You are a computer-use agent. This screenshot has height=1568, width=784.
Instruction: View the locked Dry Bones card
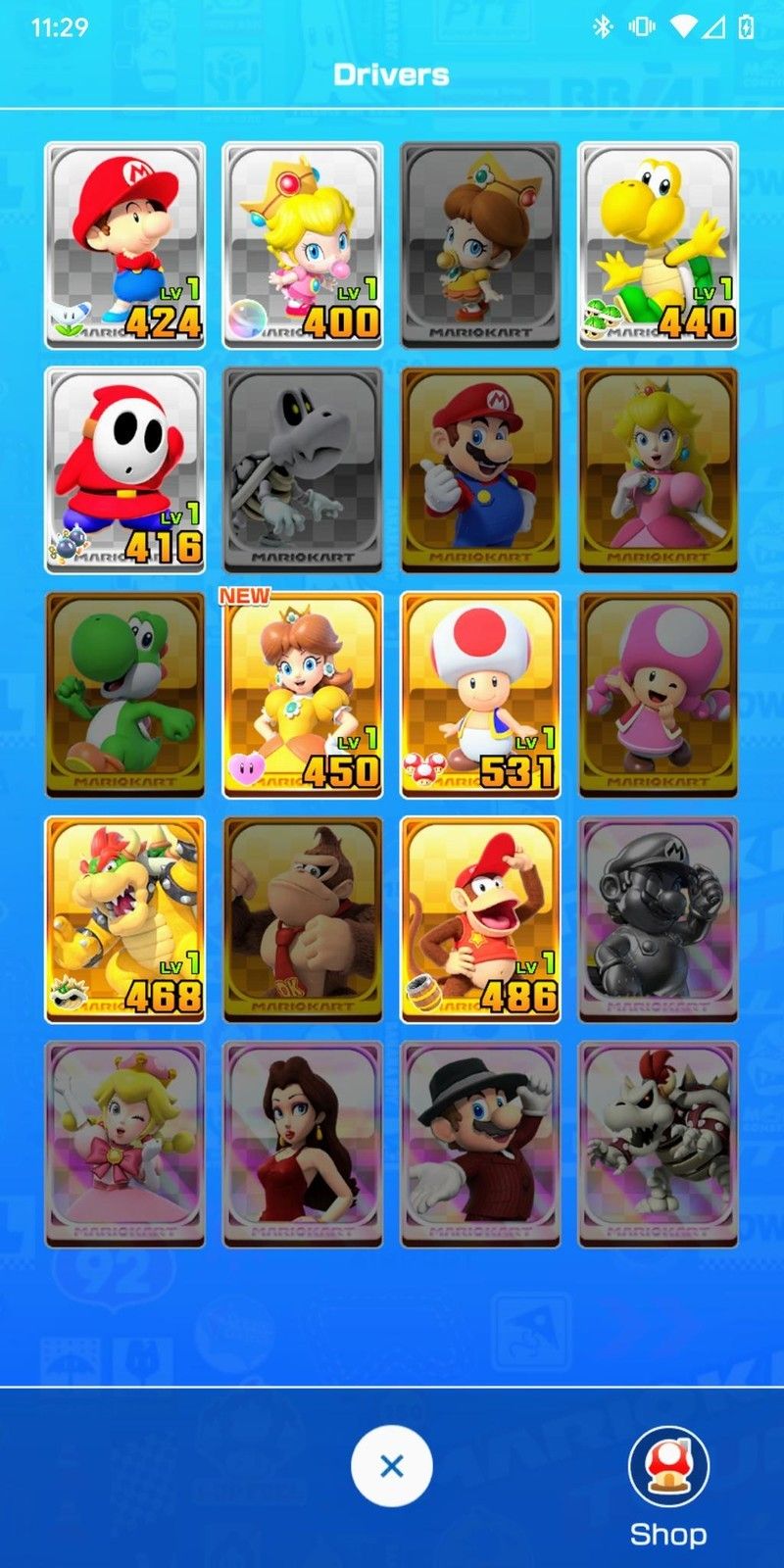pos(303,469)
